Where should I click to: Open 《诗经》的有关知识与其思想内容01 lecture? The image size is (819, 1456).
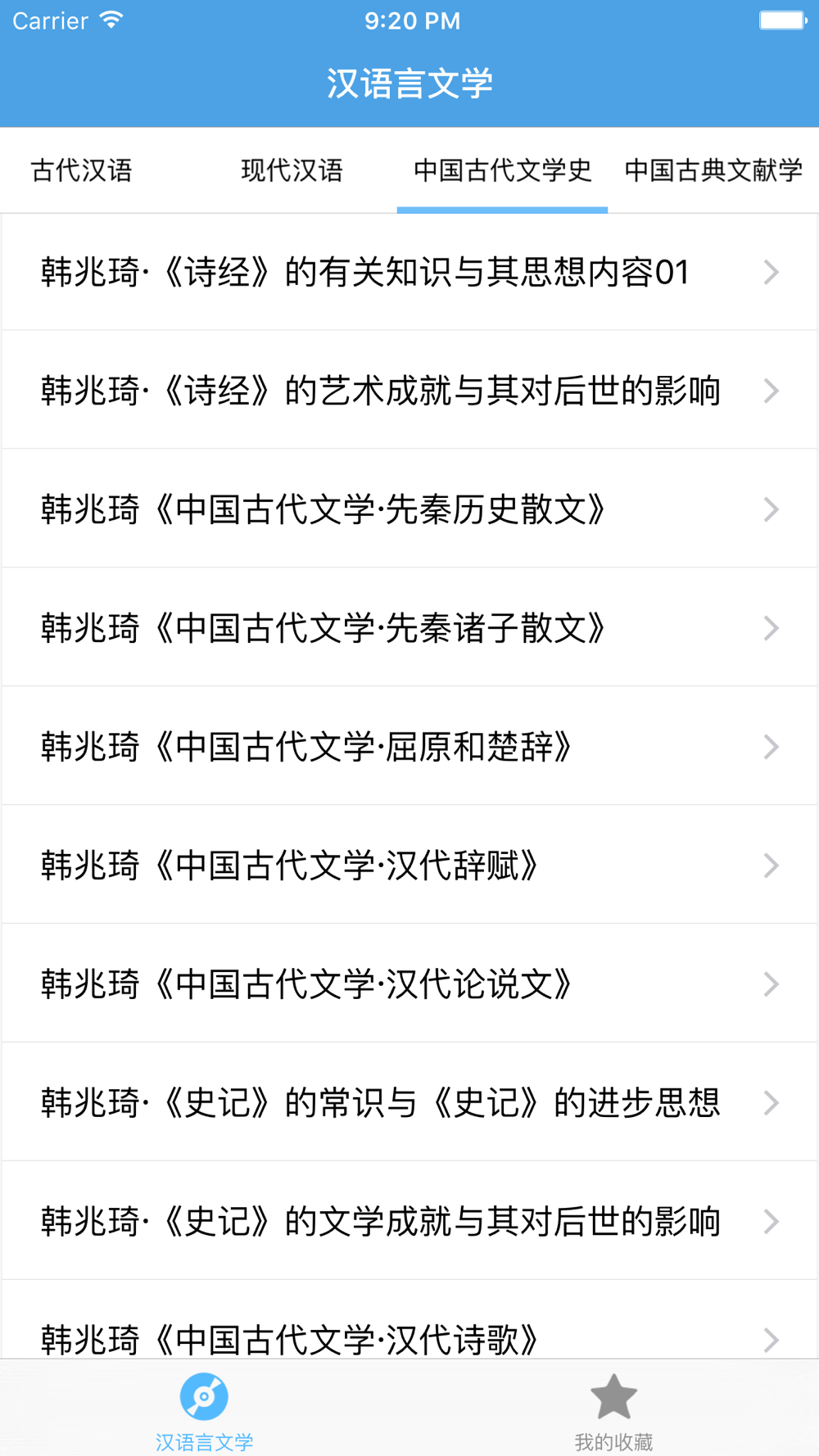[x=409, y=272]
